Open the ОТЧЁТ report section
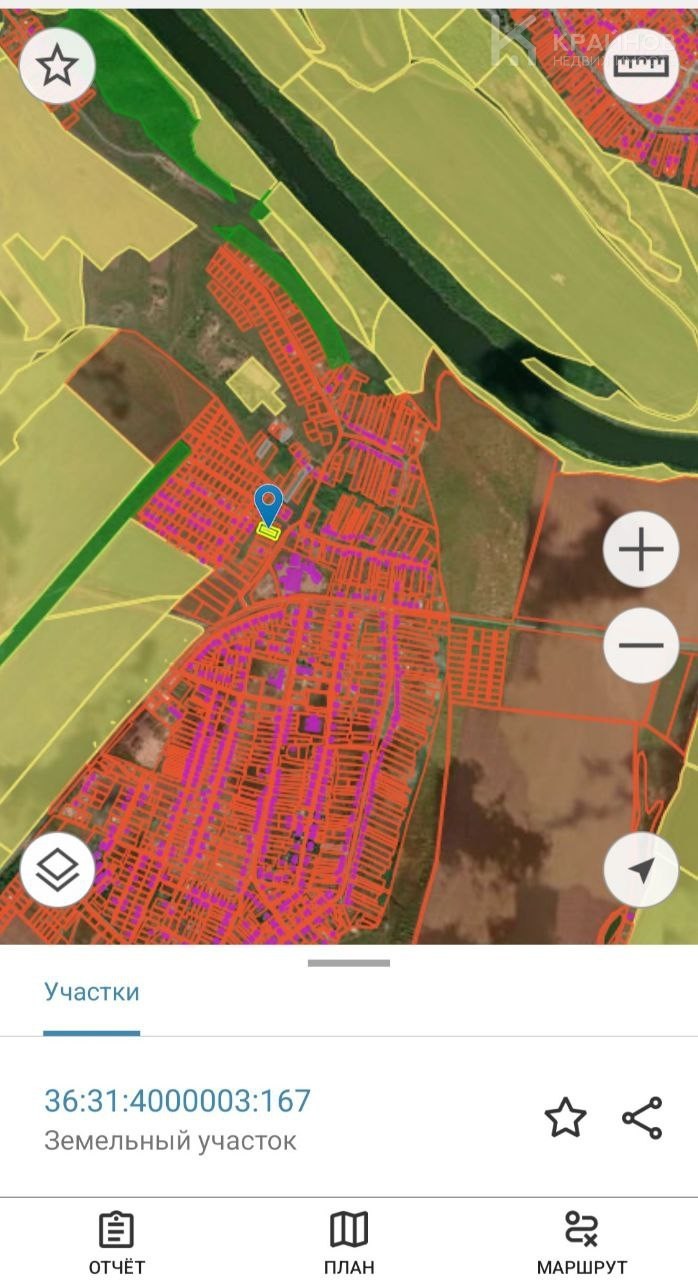This screenshot has height=1280, width=698. coord(117,1243)
